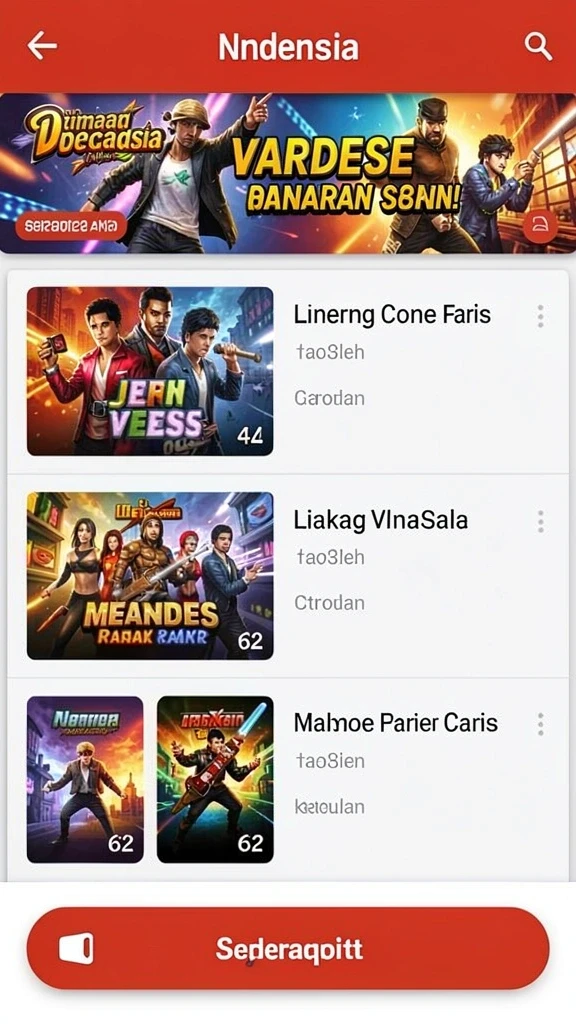Open the purple Nanrea game tile
The height and width of the screenshot is (1024, 576).
[85, 779]
